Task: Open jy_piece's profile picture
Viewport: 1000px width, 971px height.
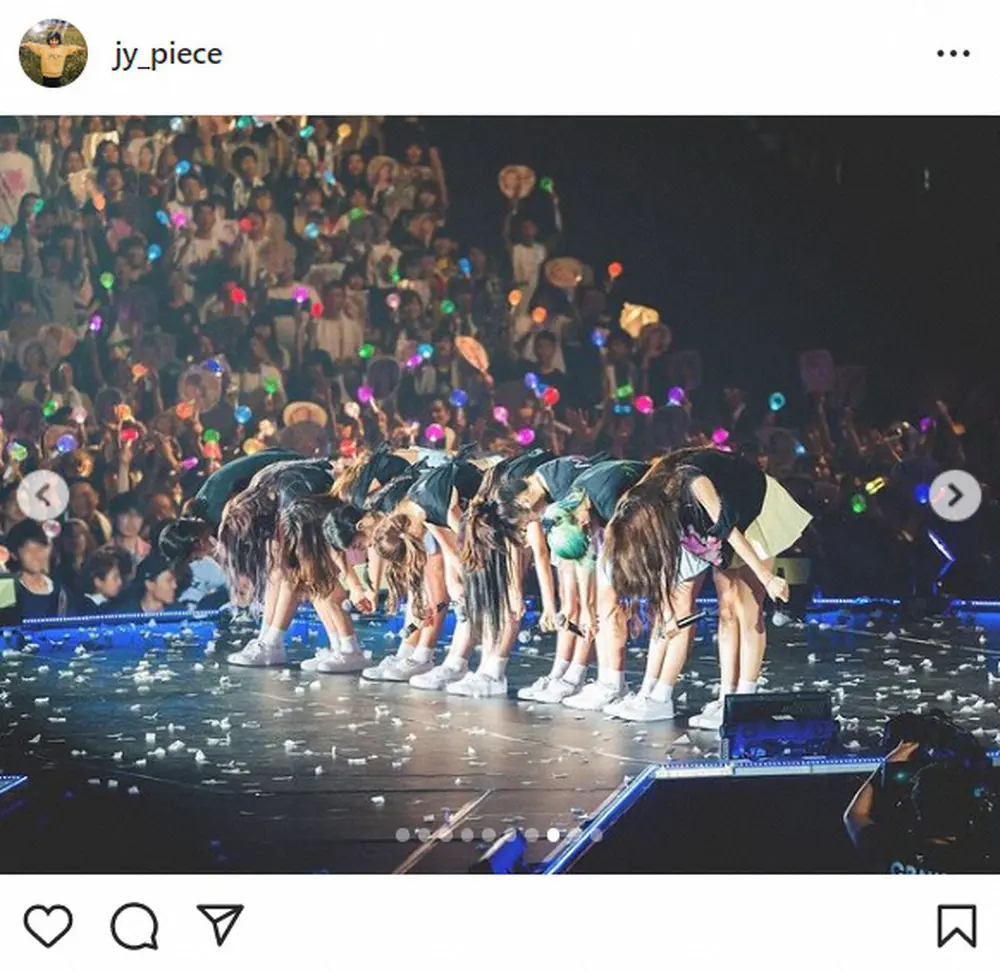Action: point(53,54)
